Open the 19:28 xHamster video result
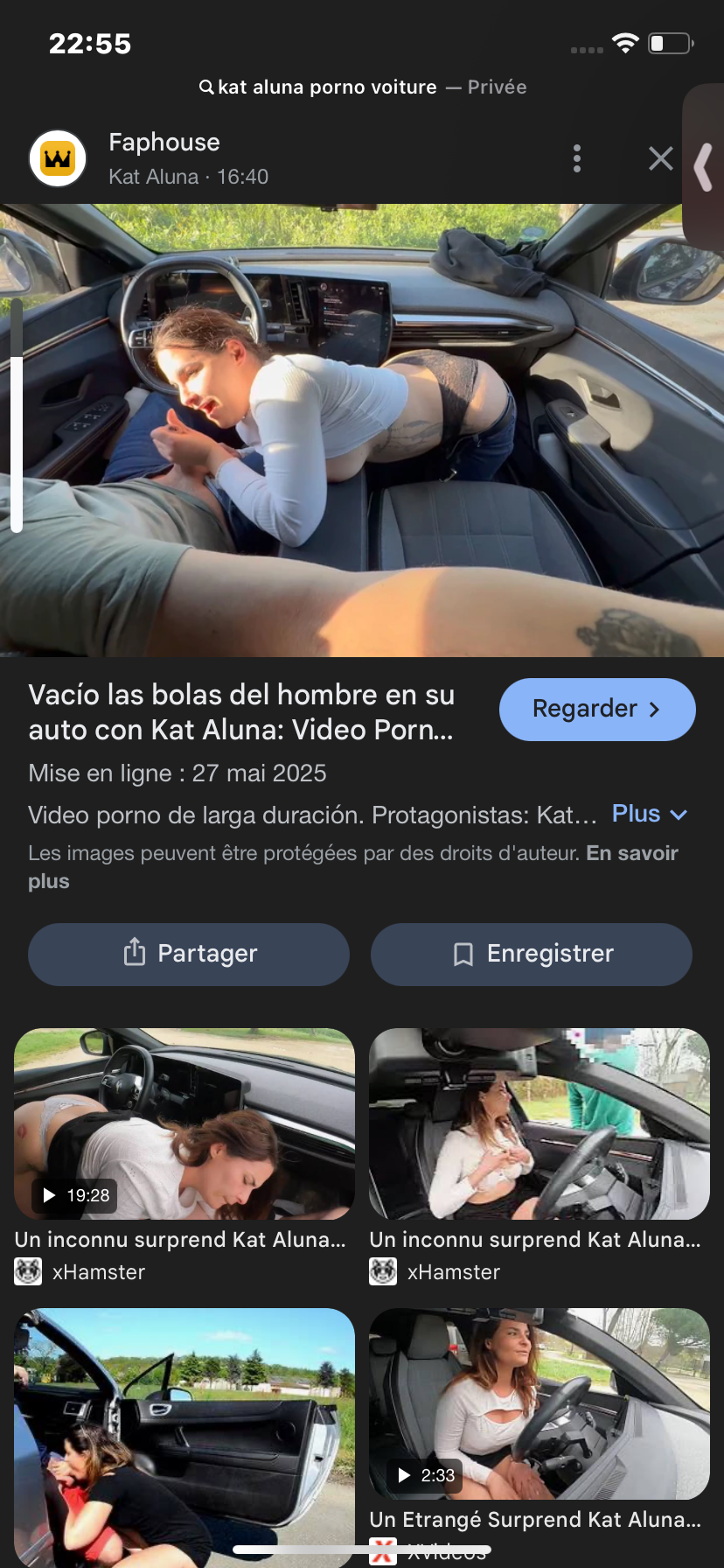Viewport: 724px width, 1568px height. [x=184, y=1124]
